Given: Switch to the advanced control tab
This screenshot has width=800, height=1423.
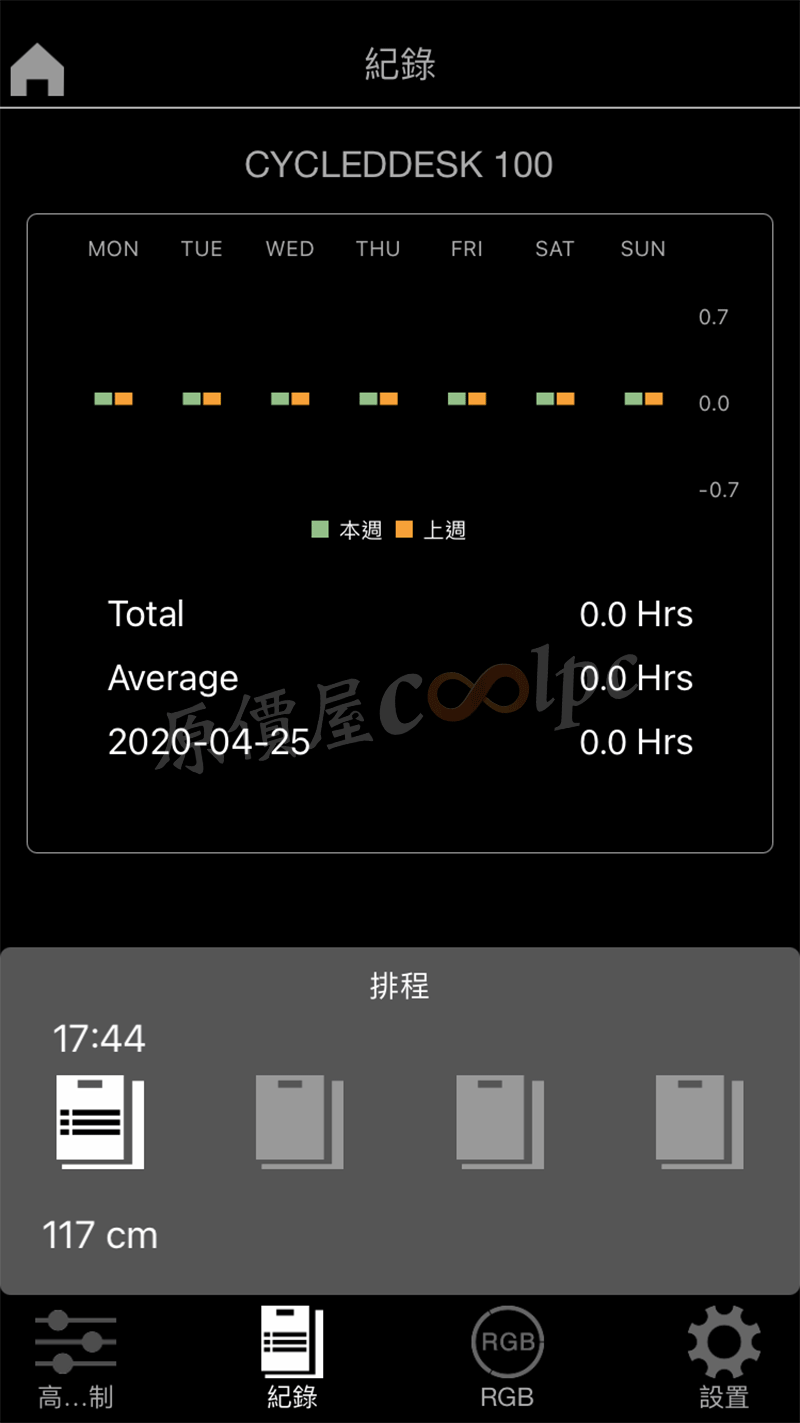Looking at the screenshot, I should 75,1357.
